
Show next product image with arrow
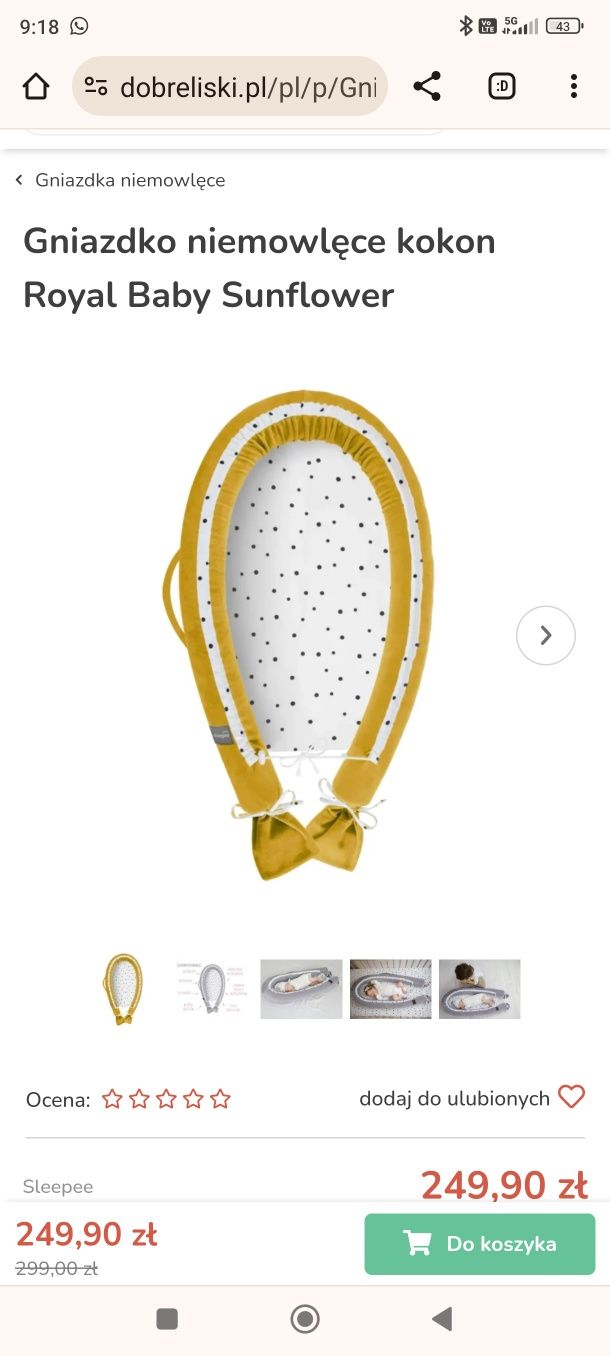tap(545, 635)
